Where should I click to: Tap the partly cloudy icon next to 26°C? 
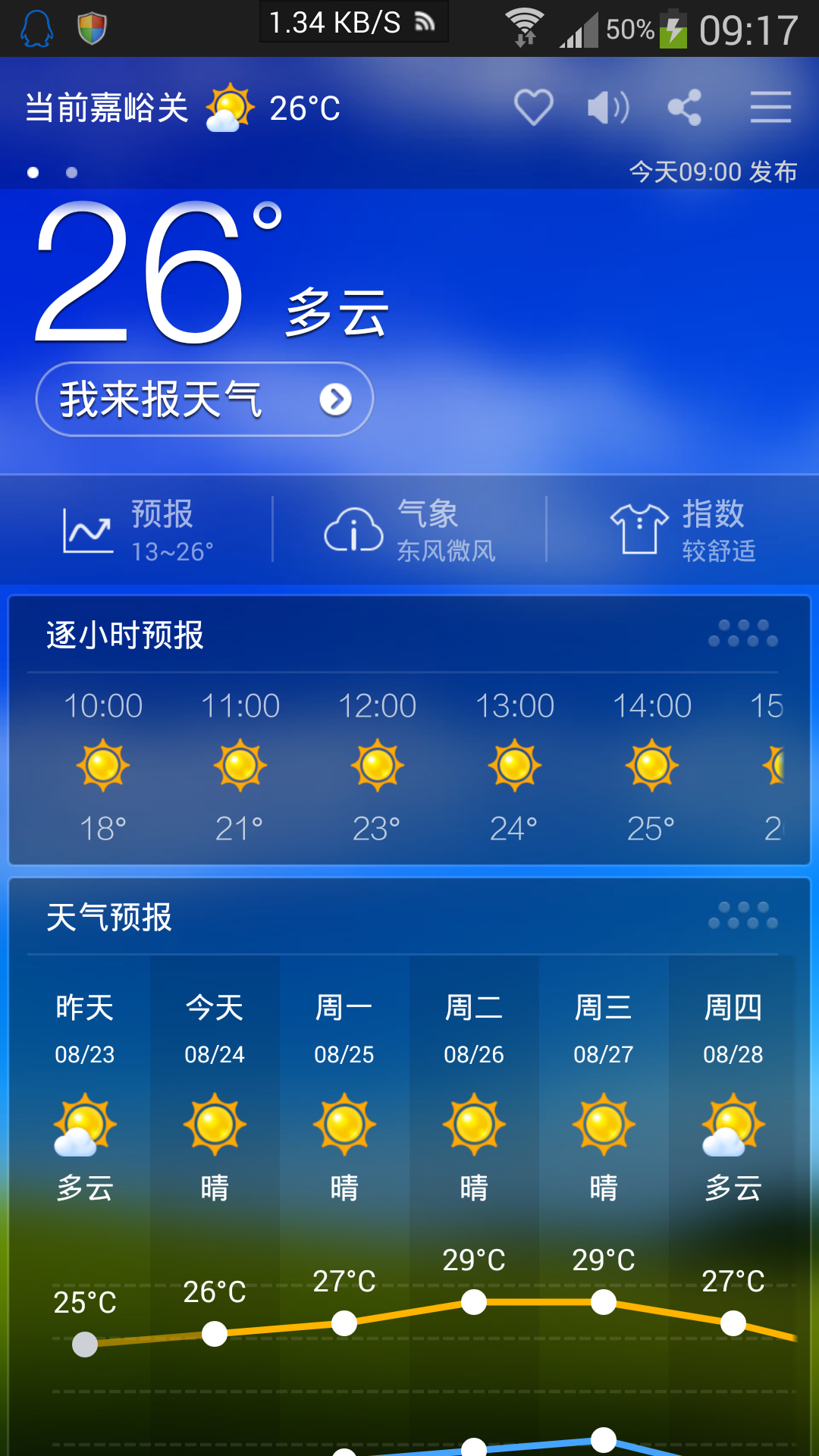(230, 106)
